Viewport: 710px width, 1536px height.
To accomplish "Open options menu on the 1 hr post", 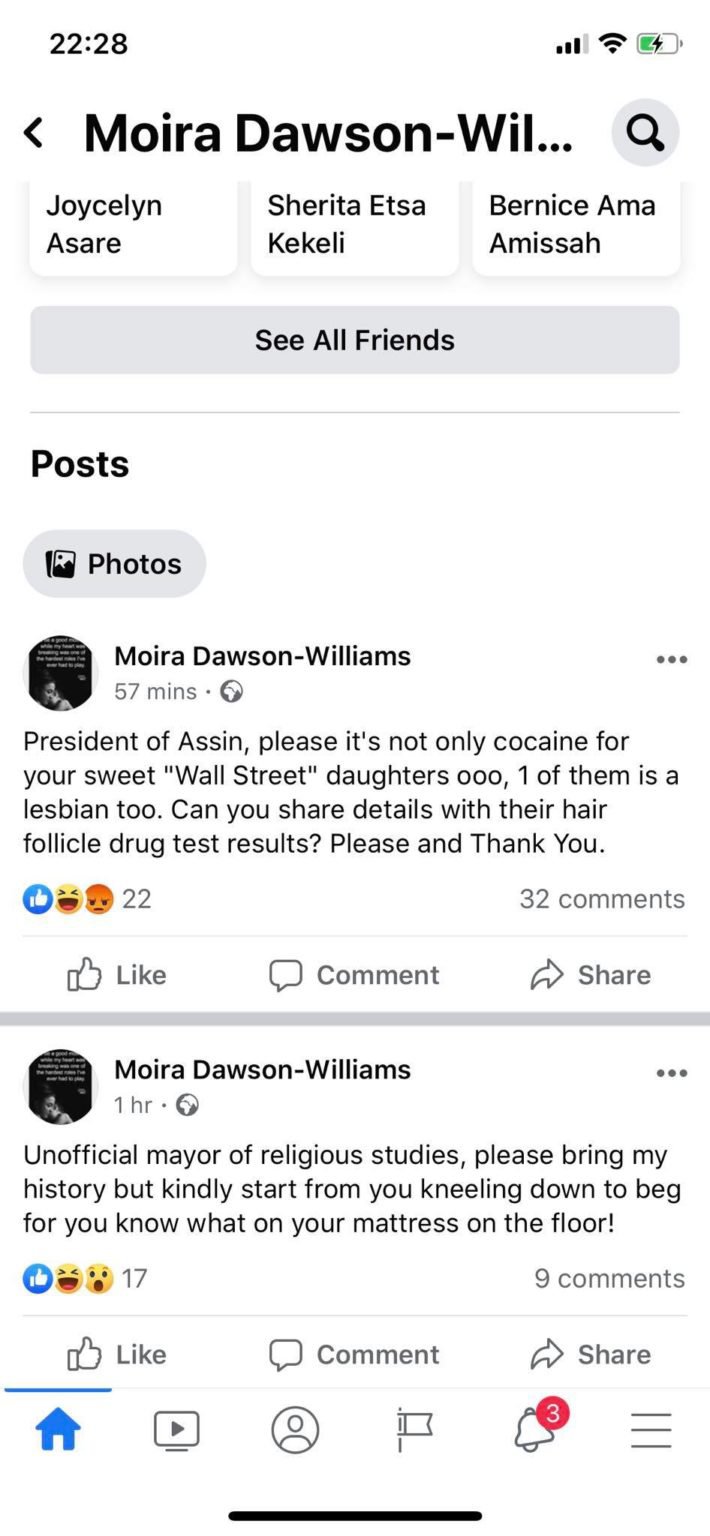I will coord(671,1073).
